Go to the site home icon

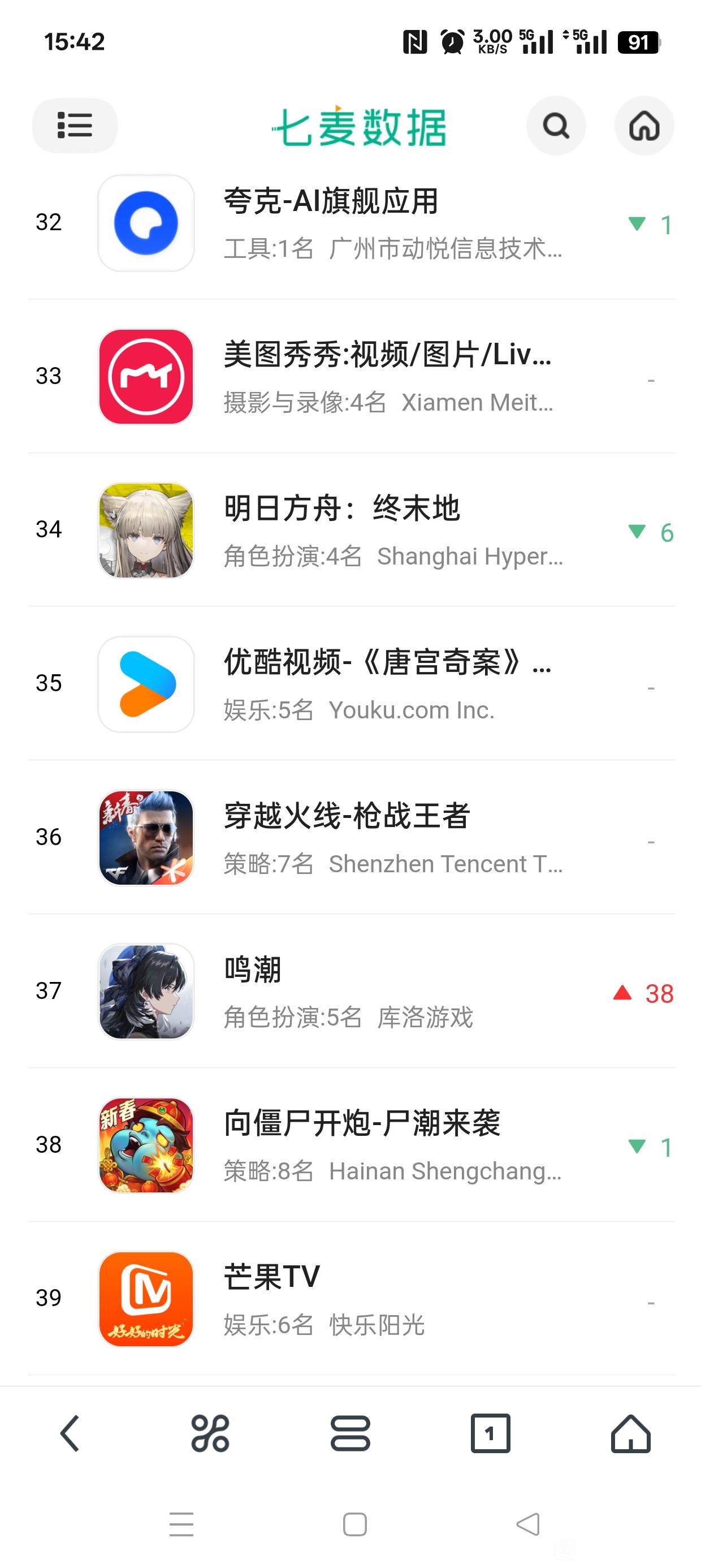pyautogui.click(x=644, y=126)
